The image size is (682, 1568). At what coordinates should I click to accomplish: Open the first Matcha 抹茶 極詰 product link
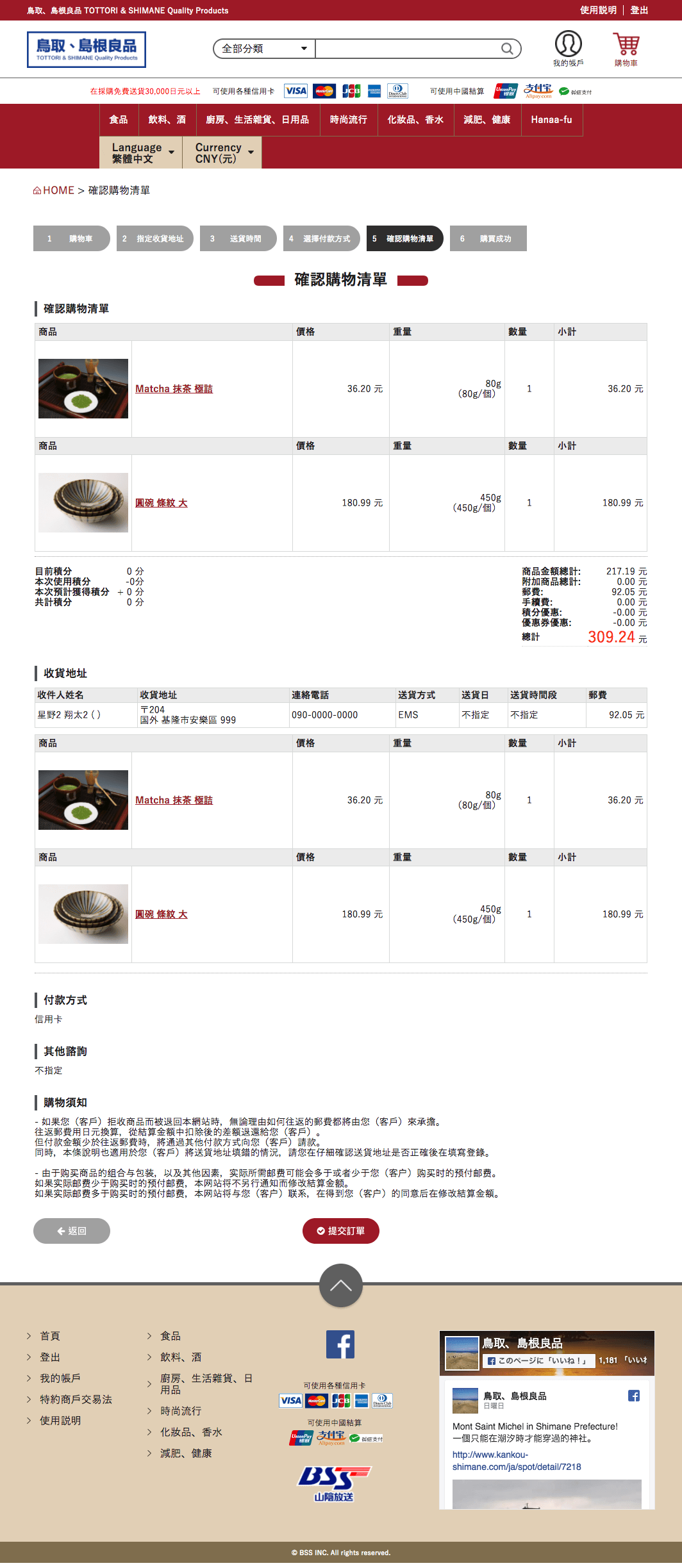[x=174, y=389]
